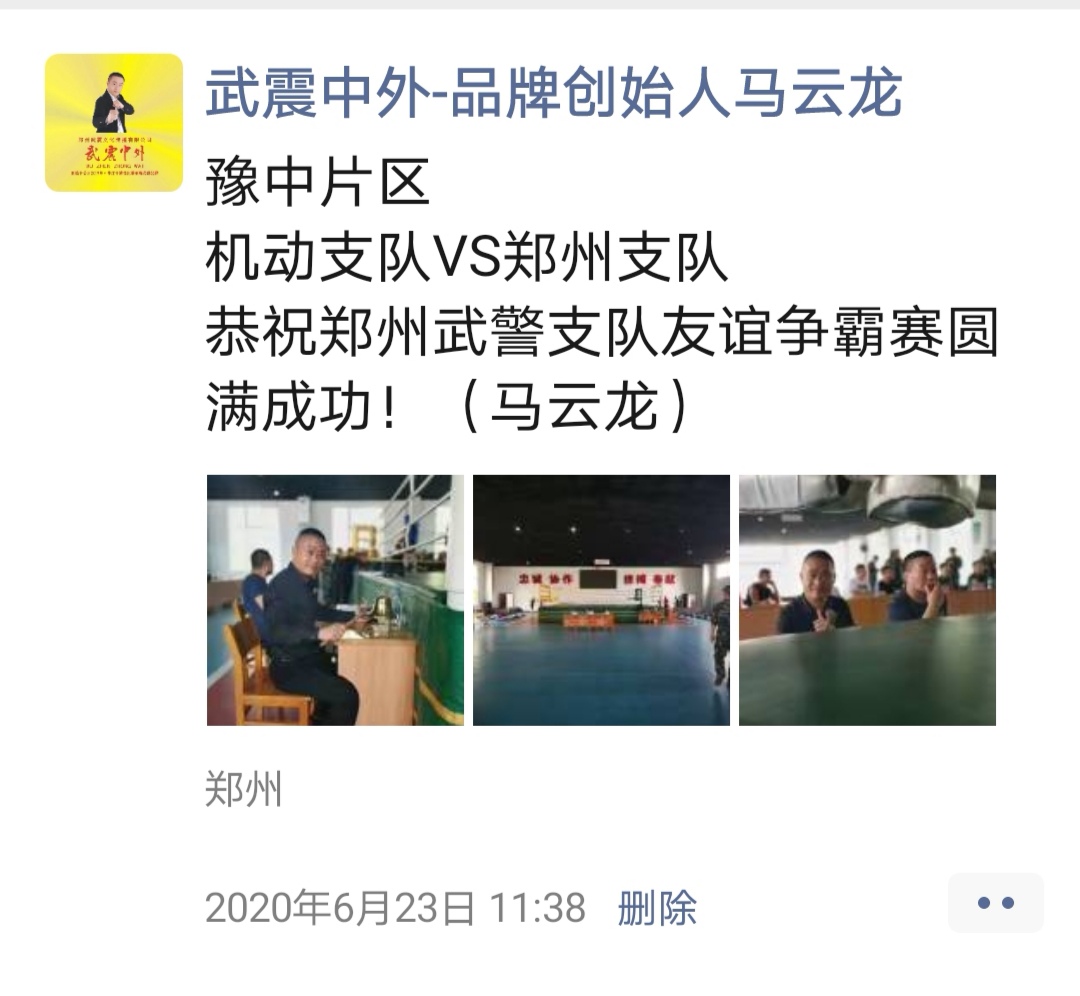
Task: Open the like and comment menu
Action: (995, 903)
